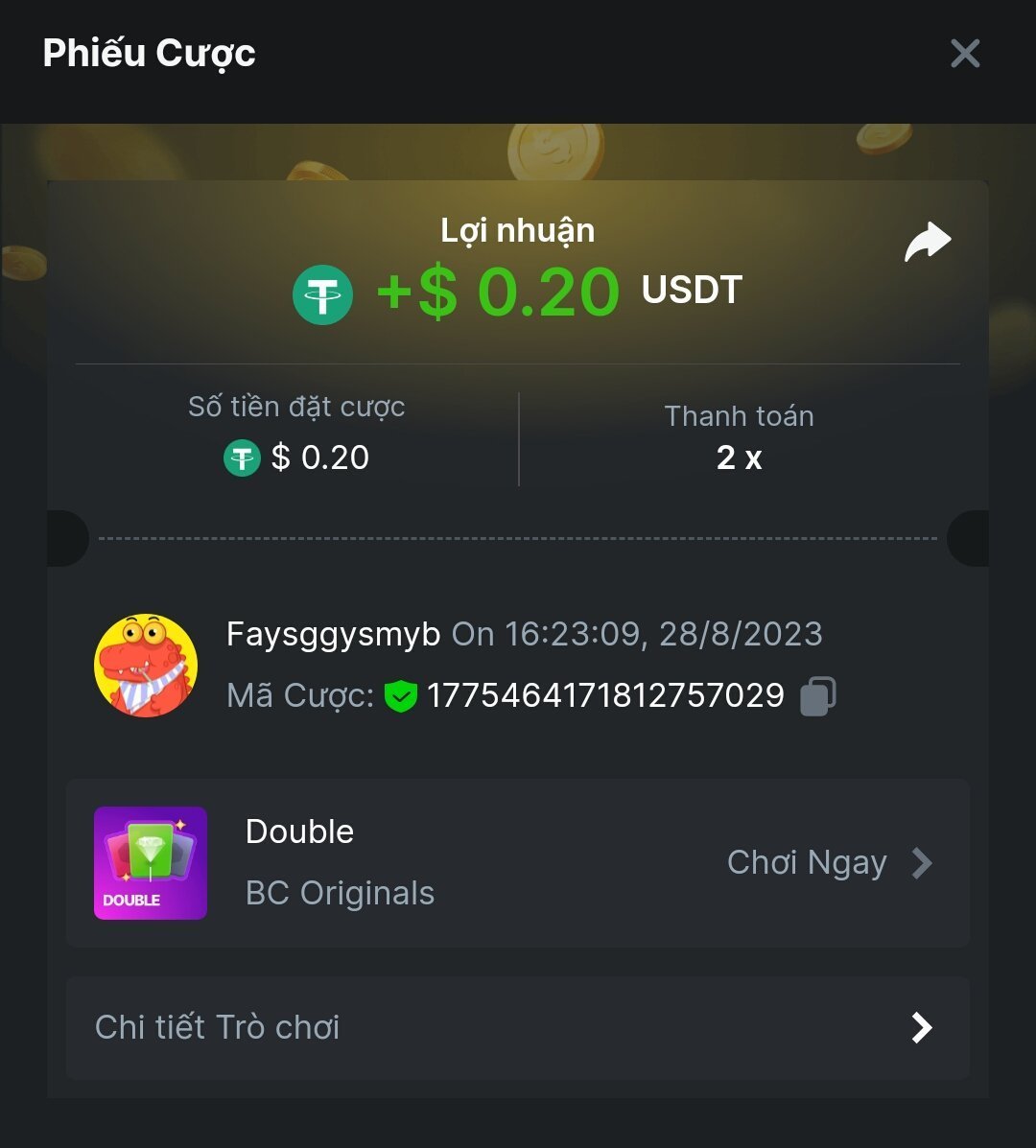Close the Phiếu Cược dialog

[964, 54]
